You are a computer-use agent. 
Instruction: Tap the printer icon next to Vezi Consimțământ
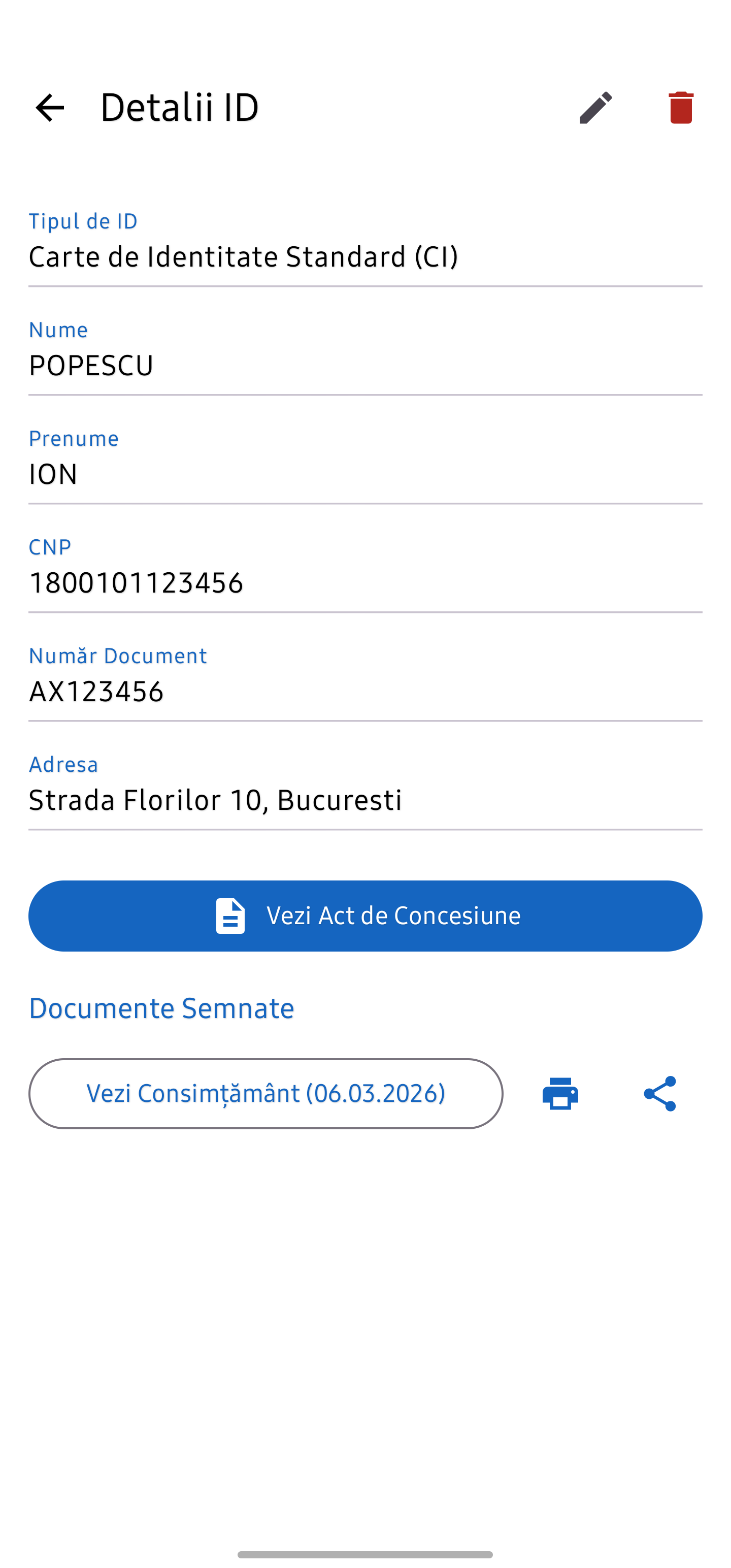[x=559, y=1093]
